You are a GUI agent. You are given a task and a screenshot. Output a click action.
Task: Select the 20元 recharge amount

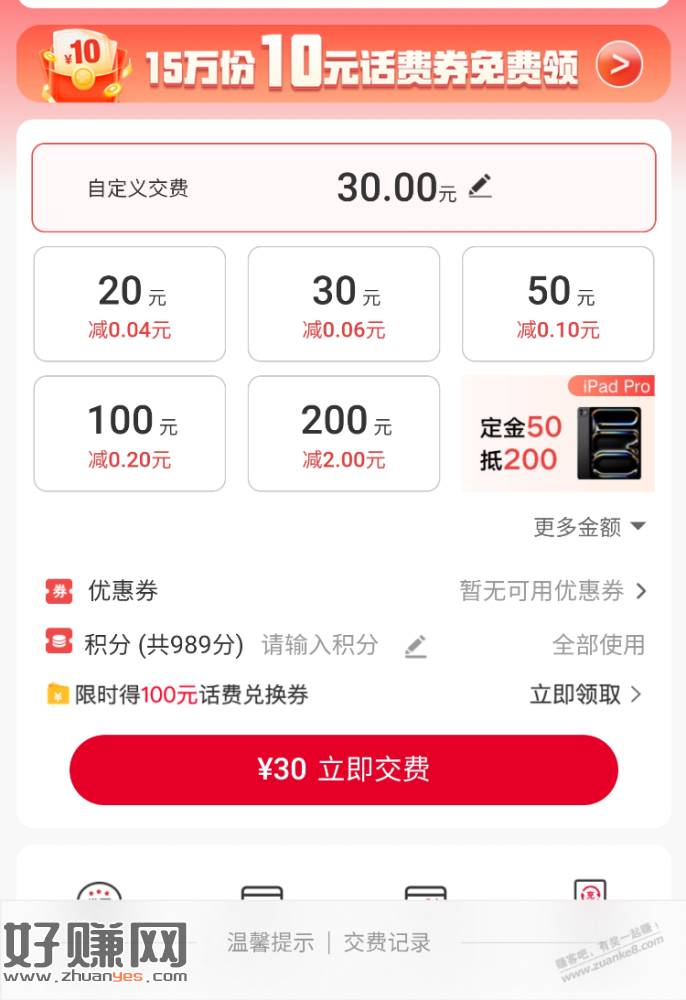(x=130, y=304)
